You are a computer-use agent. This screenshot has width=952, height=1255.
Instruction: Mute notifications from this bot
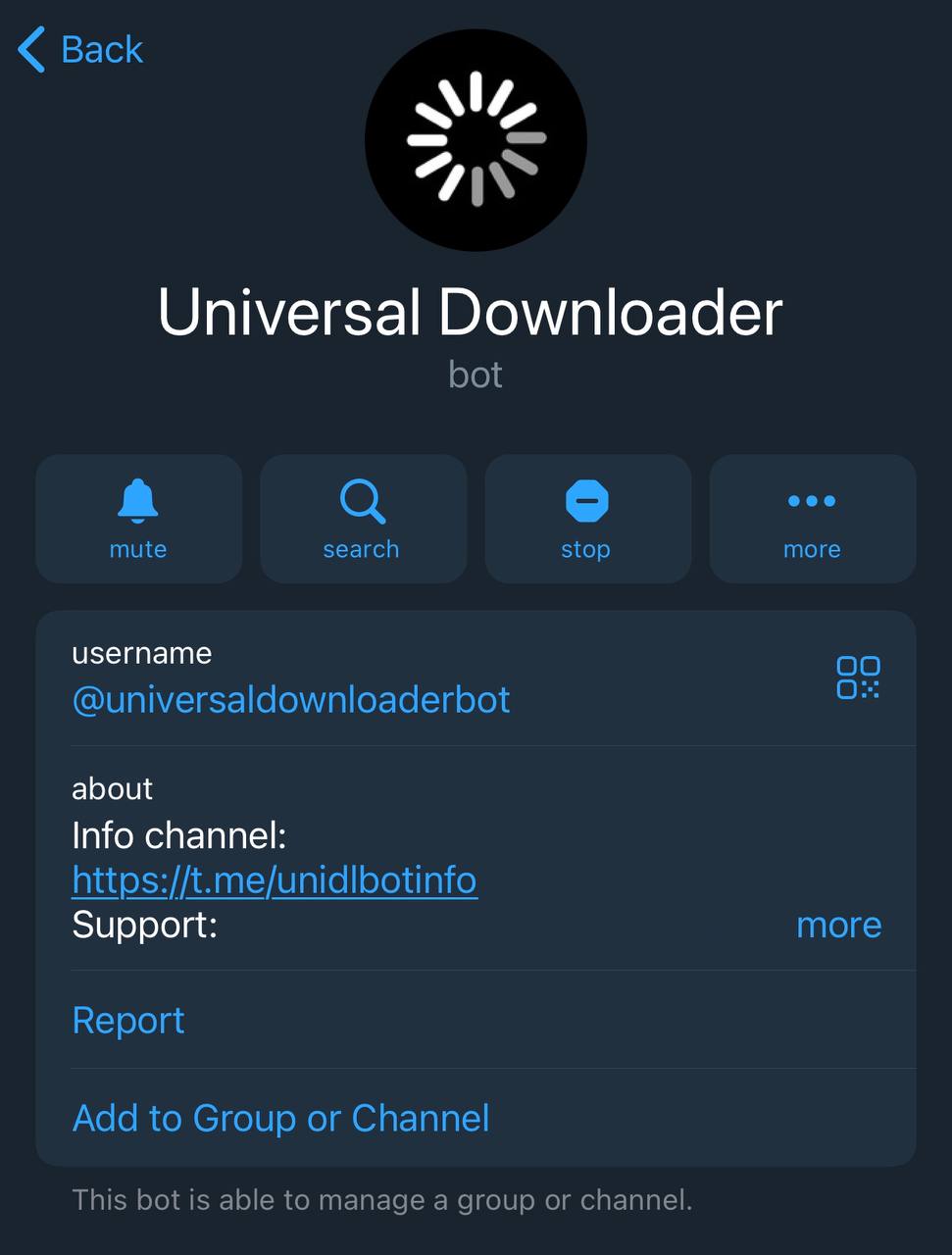coord(138,519)
